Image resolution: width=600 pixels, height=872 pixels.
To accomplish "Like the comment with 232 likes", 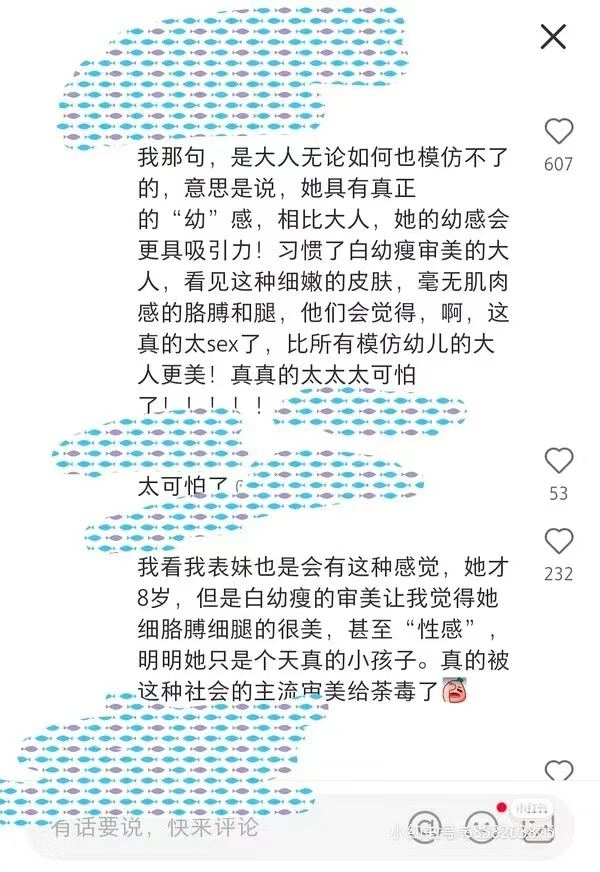I will 558,542.
